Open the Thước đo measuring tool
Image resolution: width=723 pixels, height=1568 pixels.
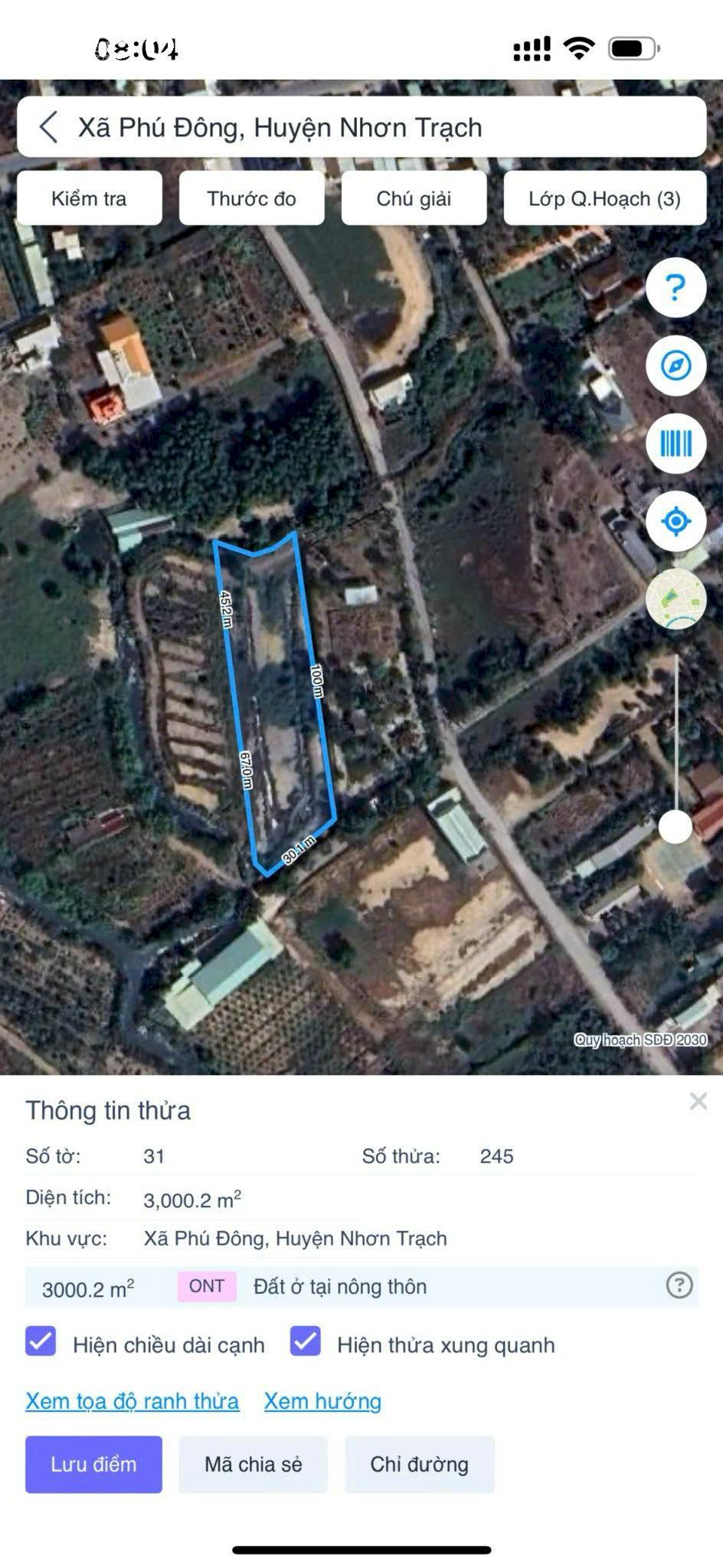[251, 198]
